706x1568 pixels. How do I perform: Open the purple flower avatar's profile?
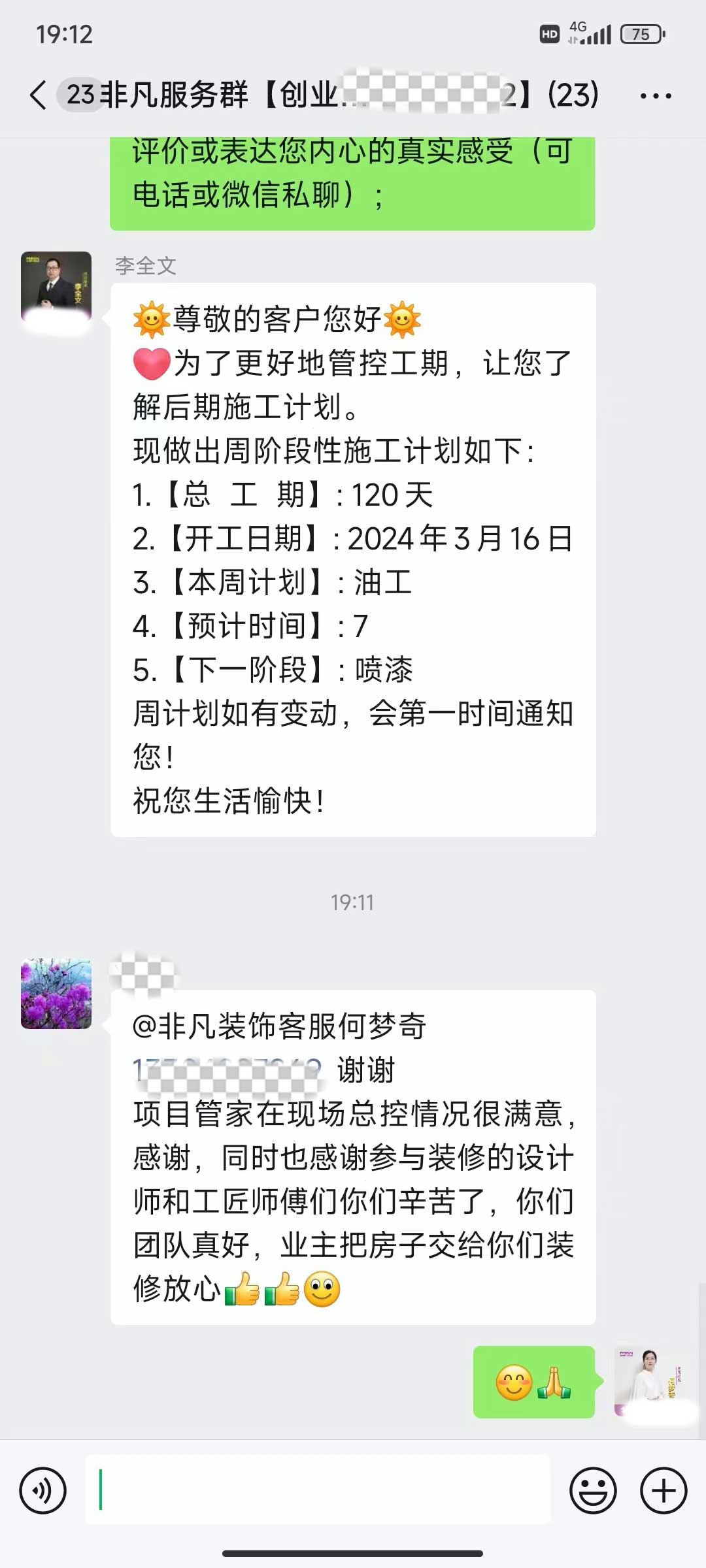(x=56, y=994)
